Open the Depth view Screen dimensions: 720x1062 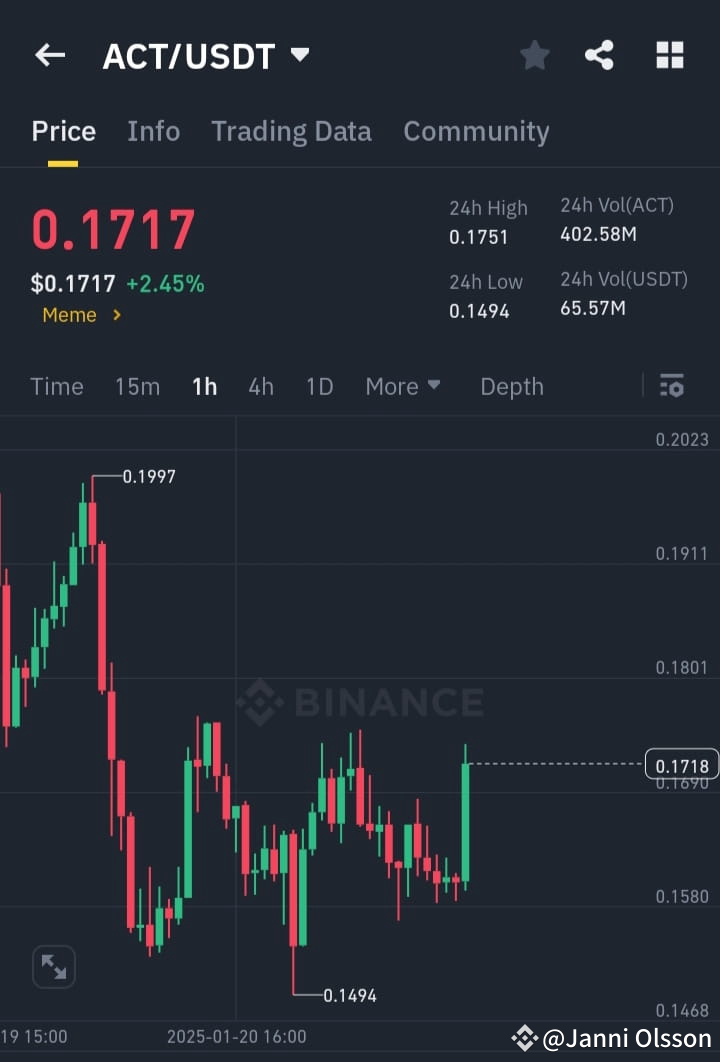click(511, 386)
